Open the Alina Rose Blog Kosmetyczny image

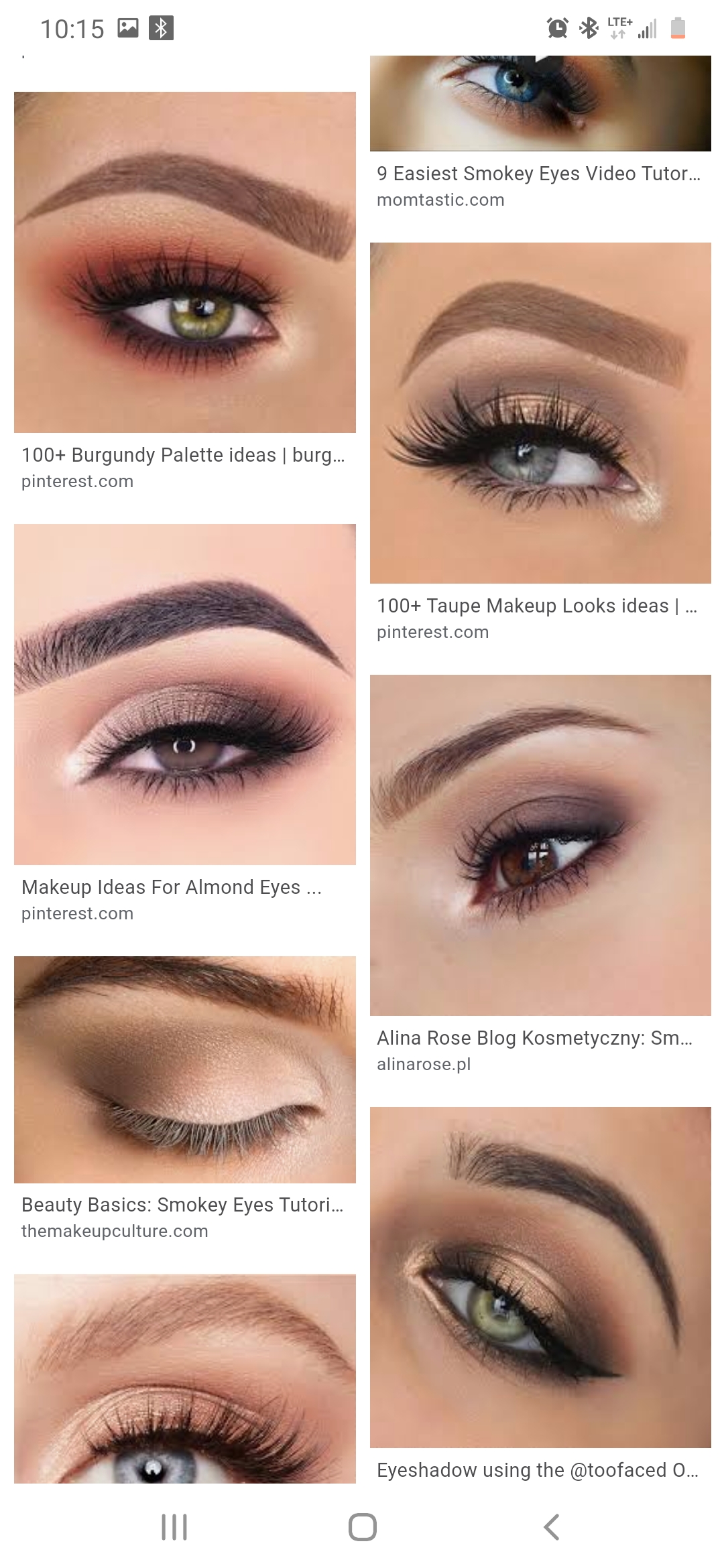(x=540, y=845)
